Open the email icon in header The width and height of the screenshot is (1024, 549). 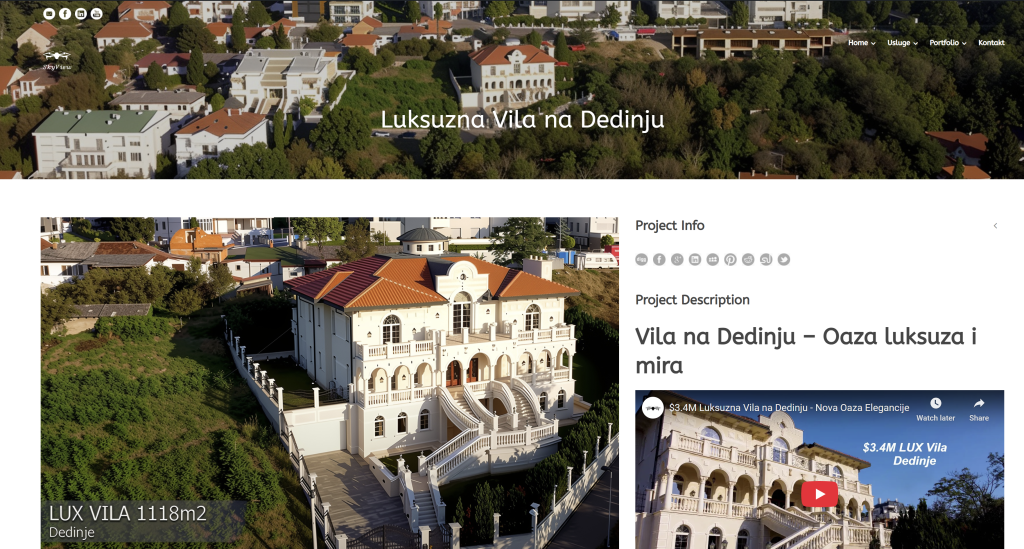(x=49, y=14)
